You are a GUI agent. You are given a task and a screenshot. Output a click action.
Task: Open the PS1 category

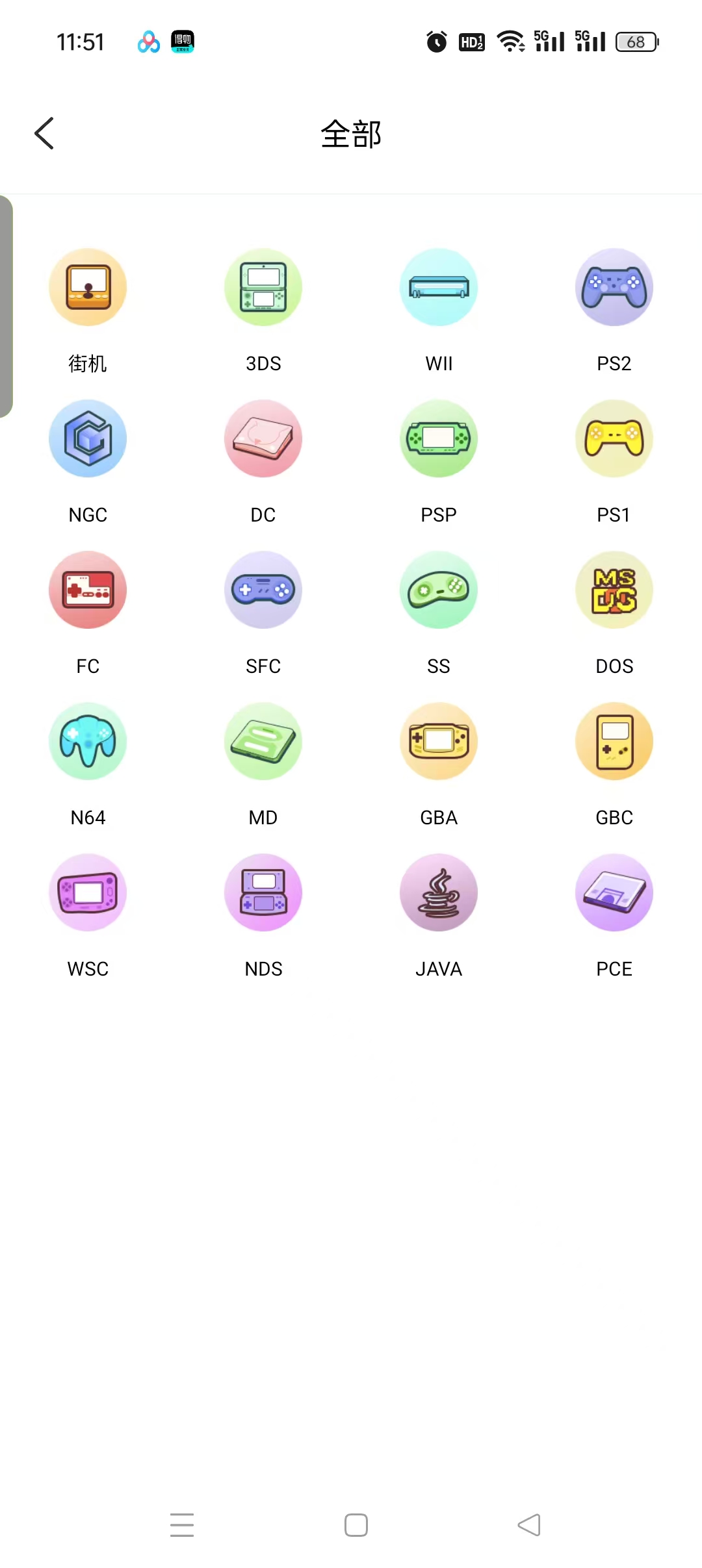click(614, 439)
